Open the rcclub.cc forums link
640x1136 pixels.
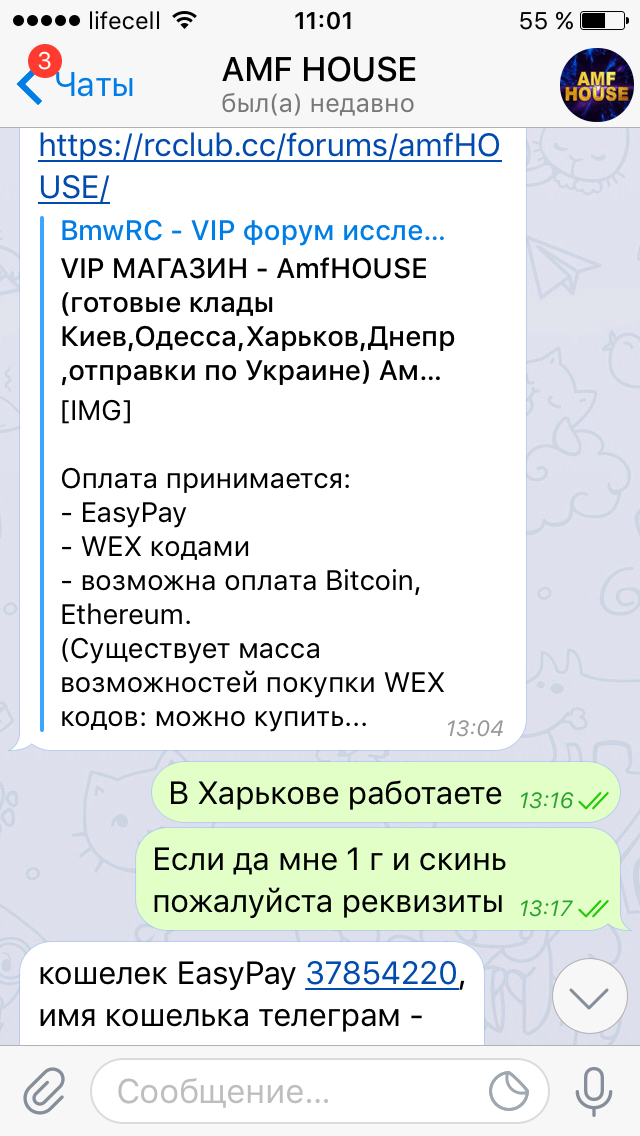click(269, 167)
